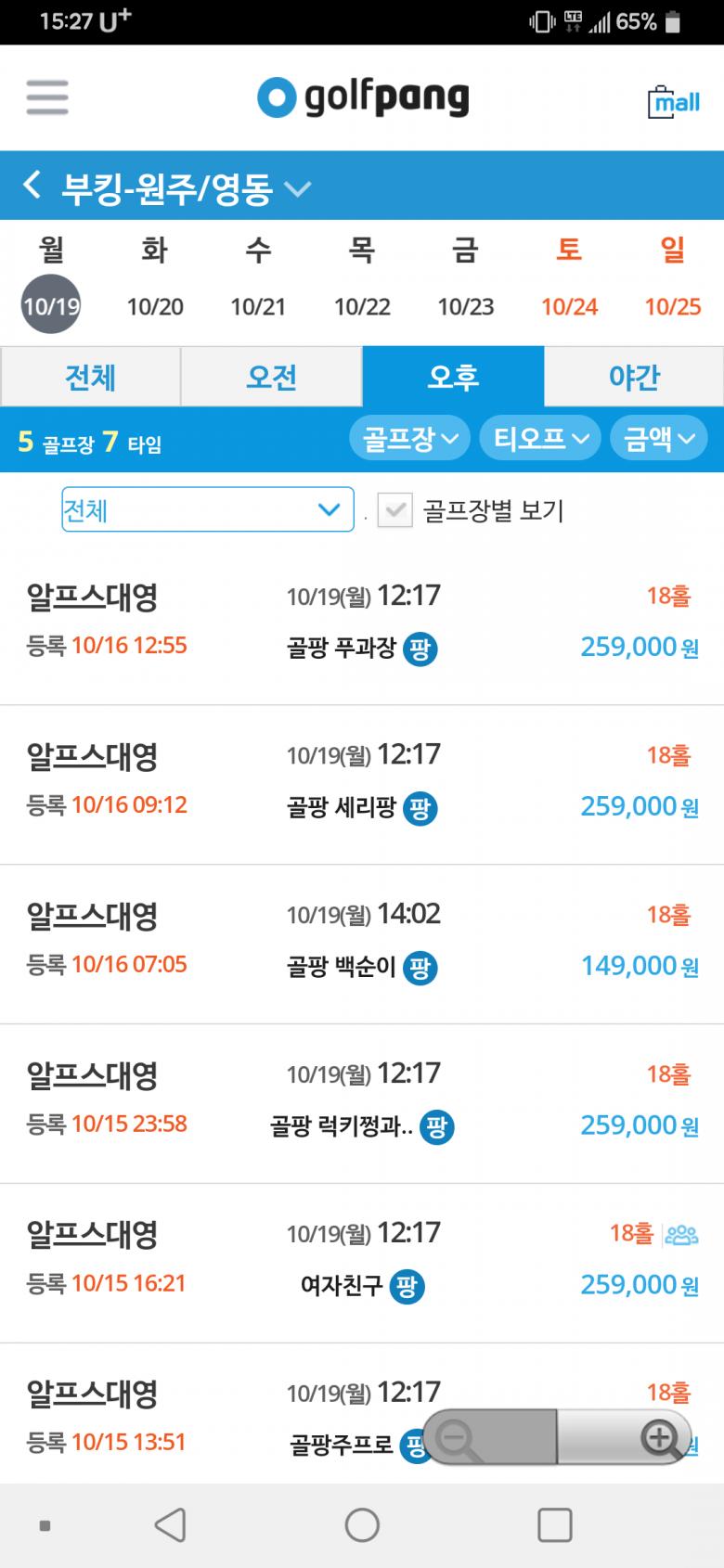
Task: Open the 골팡 백순이 14:02 listing
Action: (x=362, y=941)
